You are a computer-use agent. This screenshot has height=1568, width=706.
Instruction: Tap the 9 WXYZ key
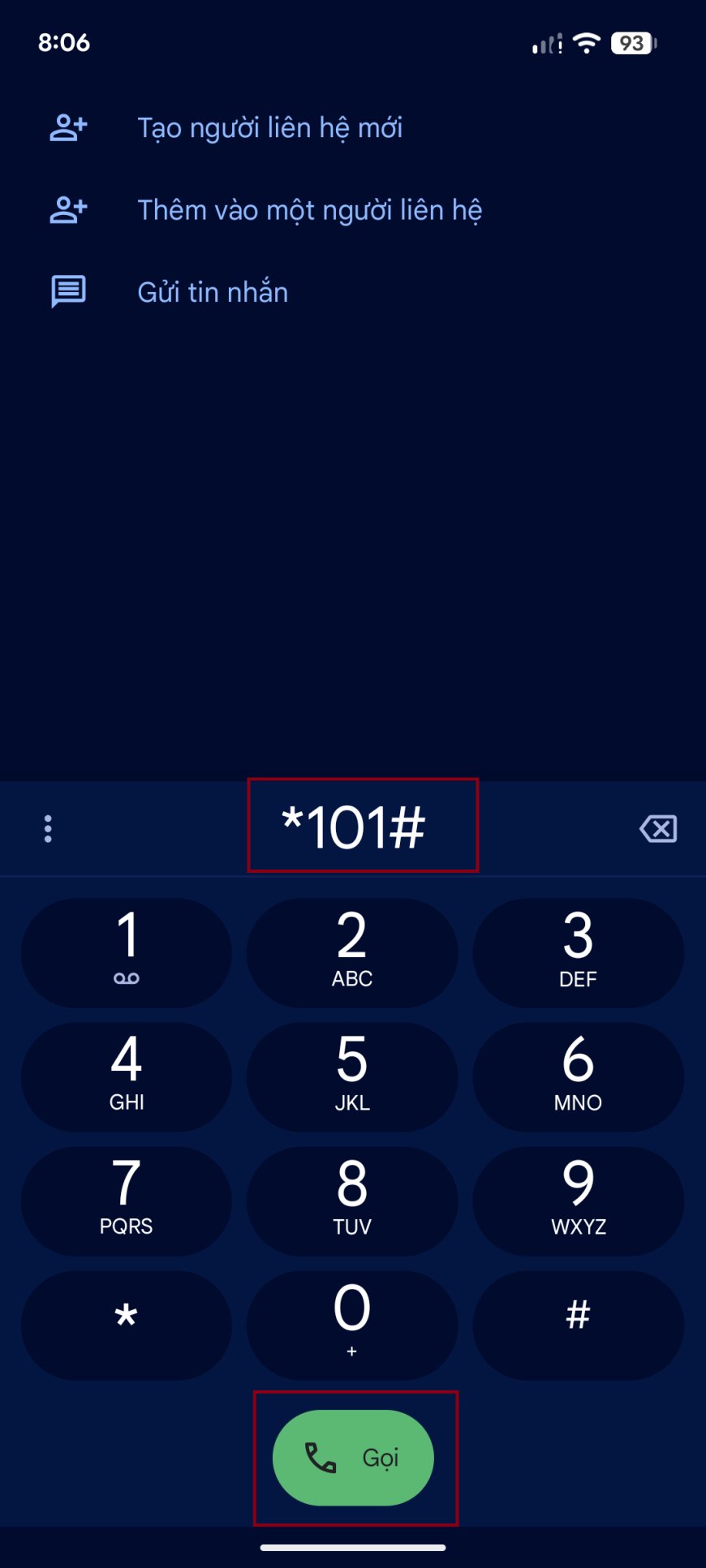(578, 1201)
